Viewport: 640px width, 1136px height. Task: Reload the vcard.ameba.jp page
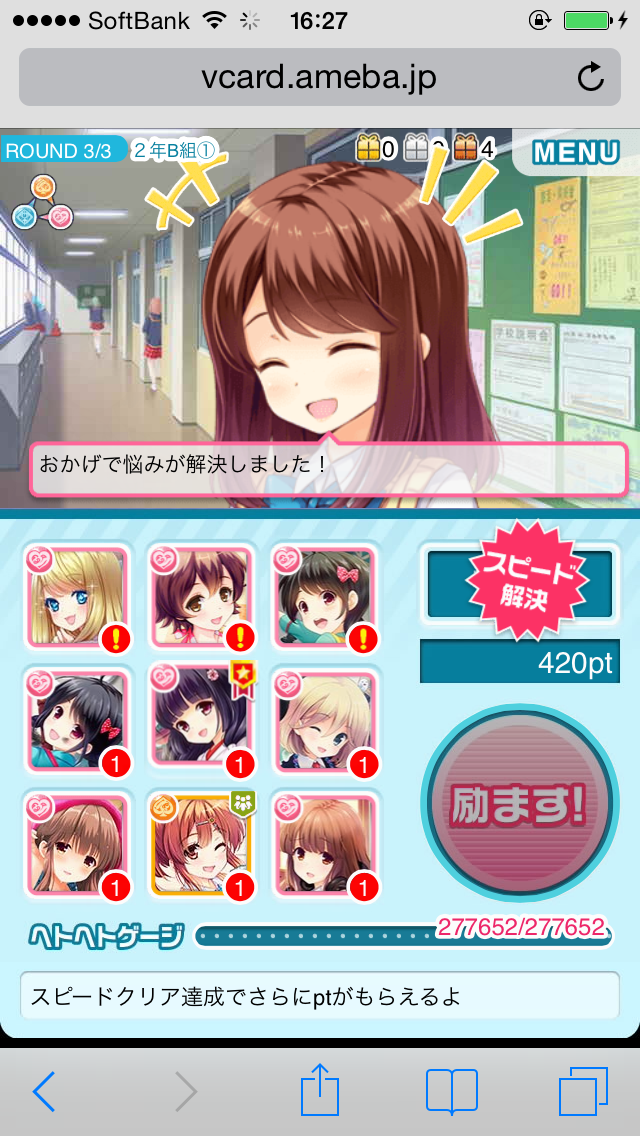[x=591, y=77]
